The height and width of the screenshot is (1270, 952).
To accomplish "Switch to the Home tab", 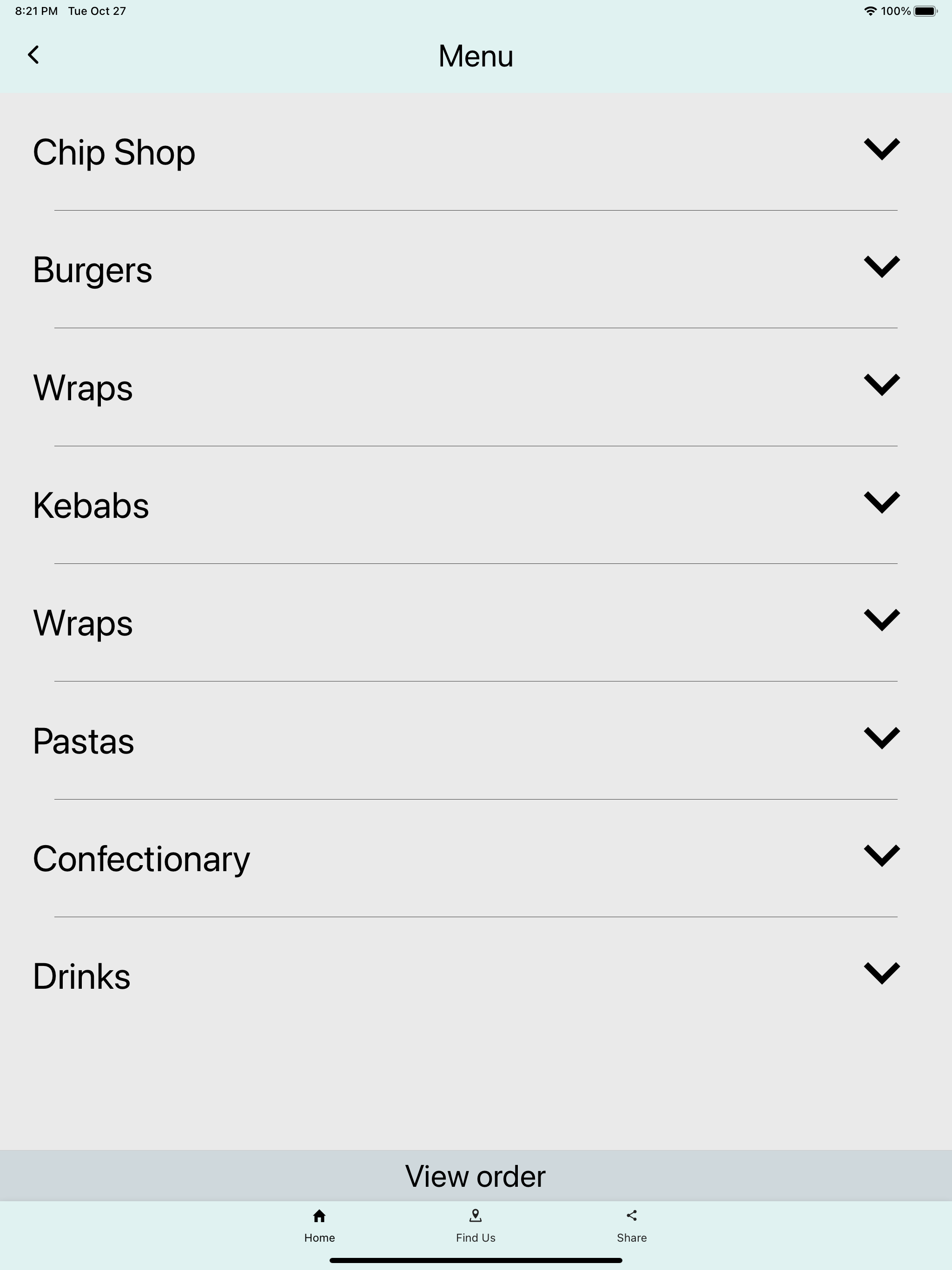I will pos(319,1225).
